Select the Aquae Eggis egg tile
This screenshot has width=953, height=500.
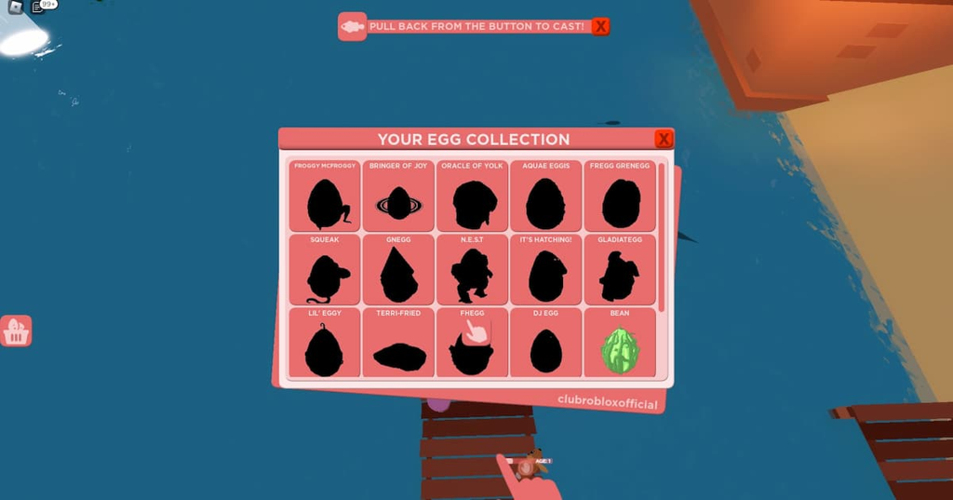546,197
